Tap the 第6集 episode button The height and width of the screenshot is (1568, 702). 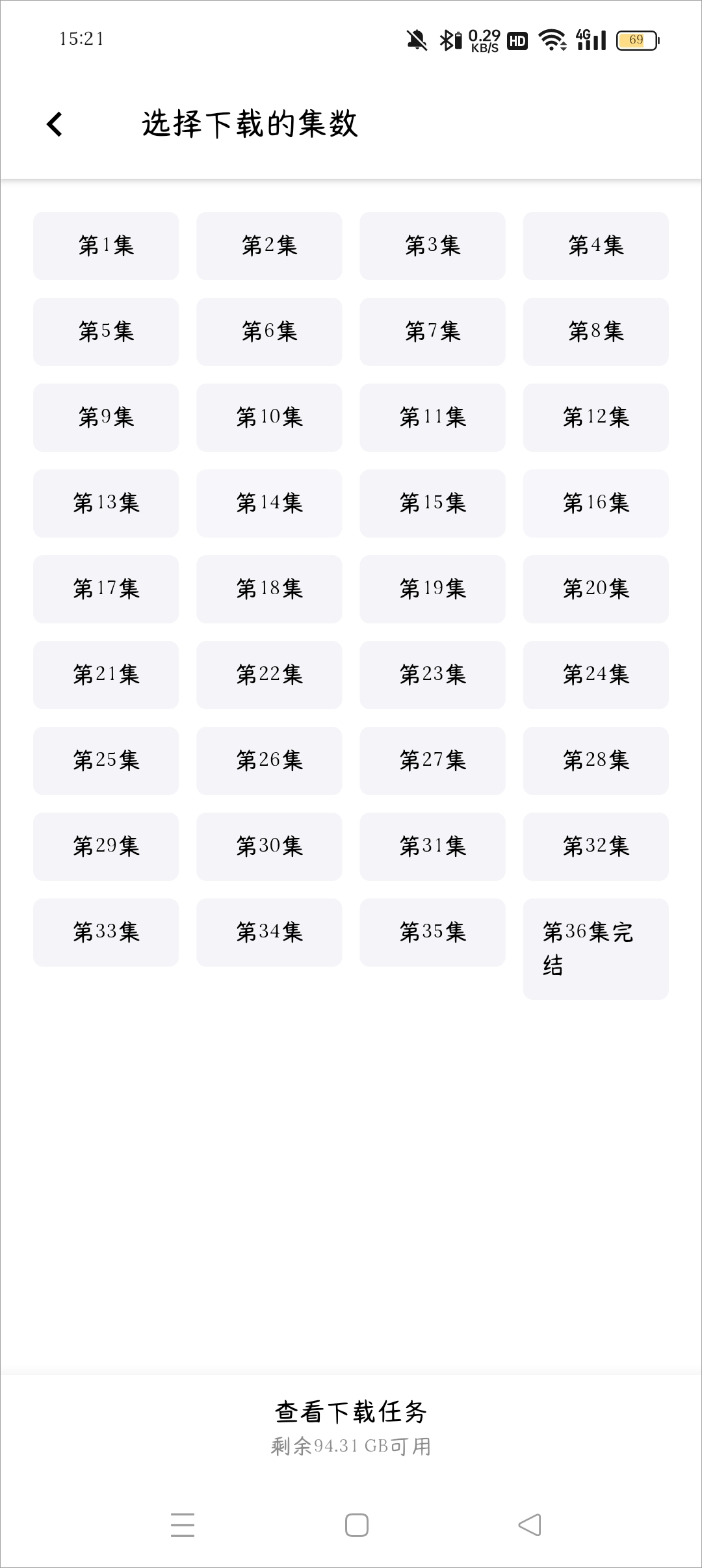[269, 332]
